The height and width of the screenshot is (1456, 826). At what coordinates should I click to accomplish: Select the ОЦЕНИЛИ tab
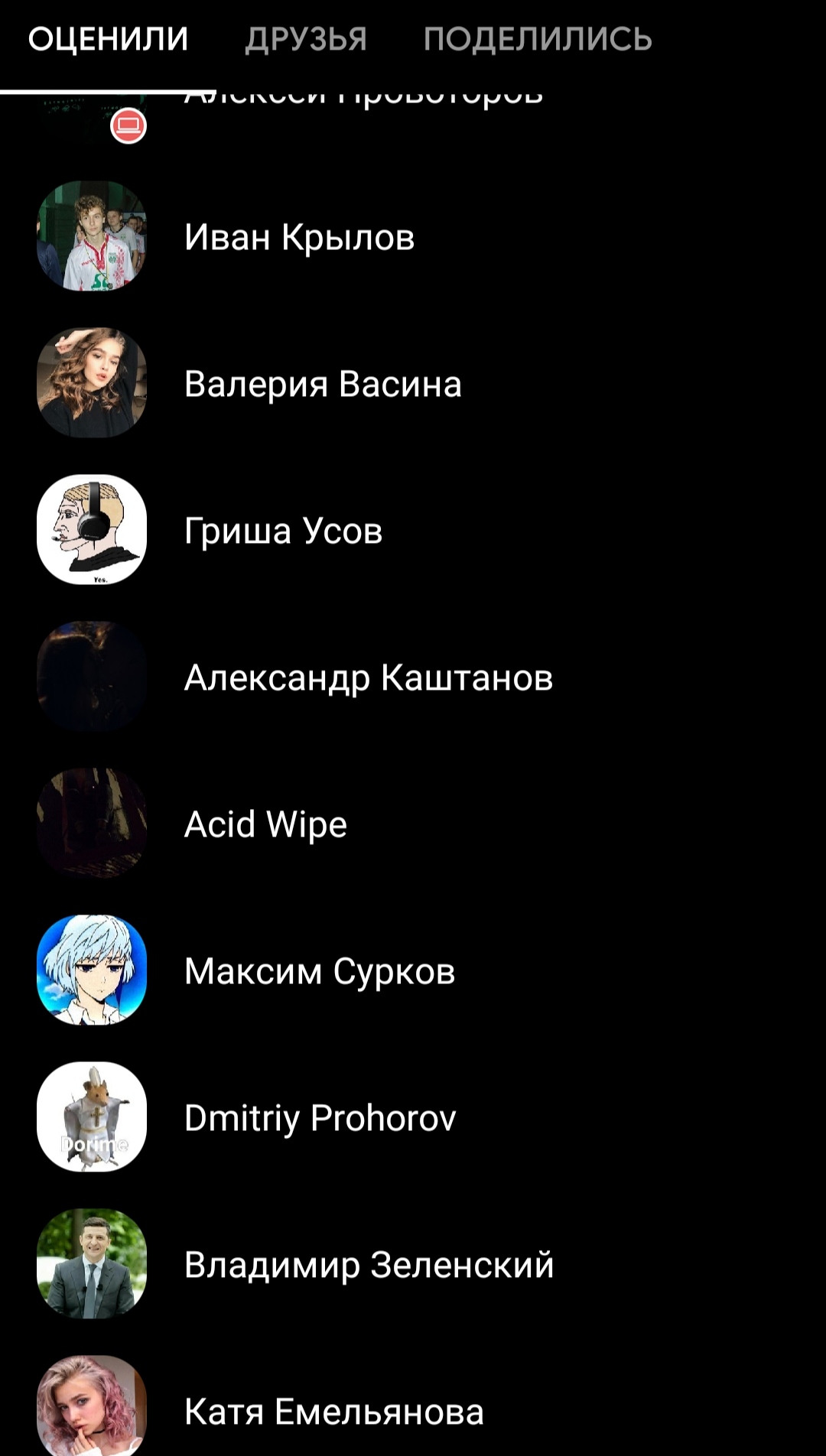point(108,39)
